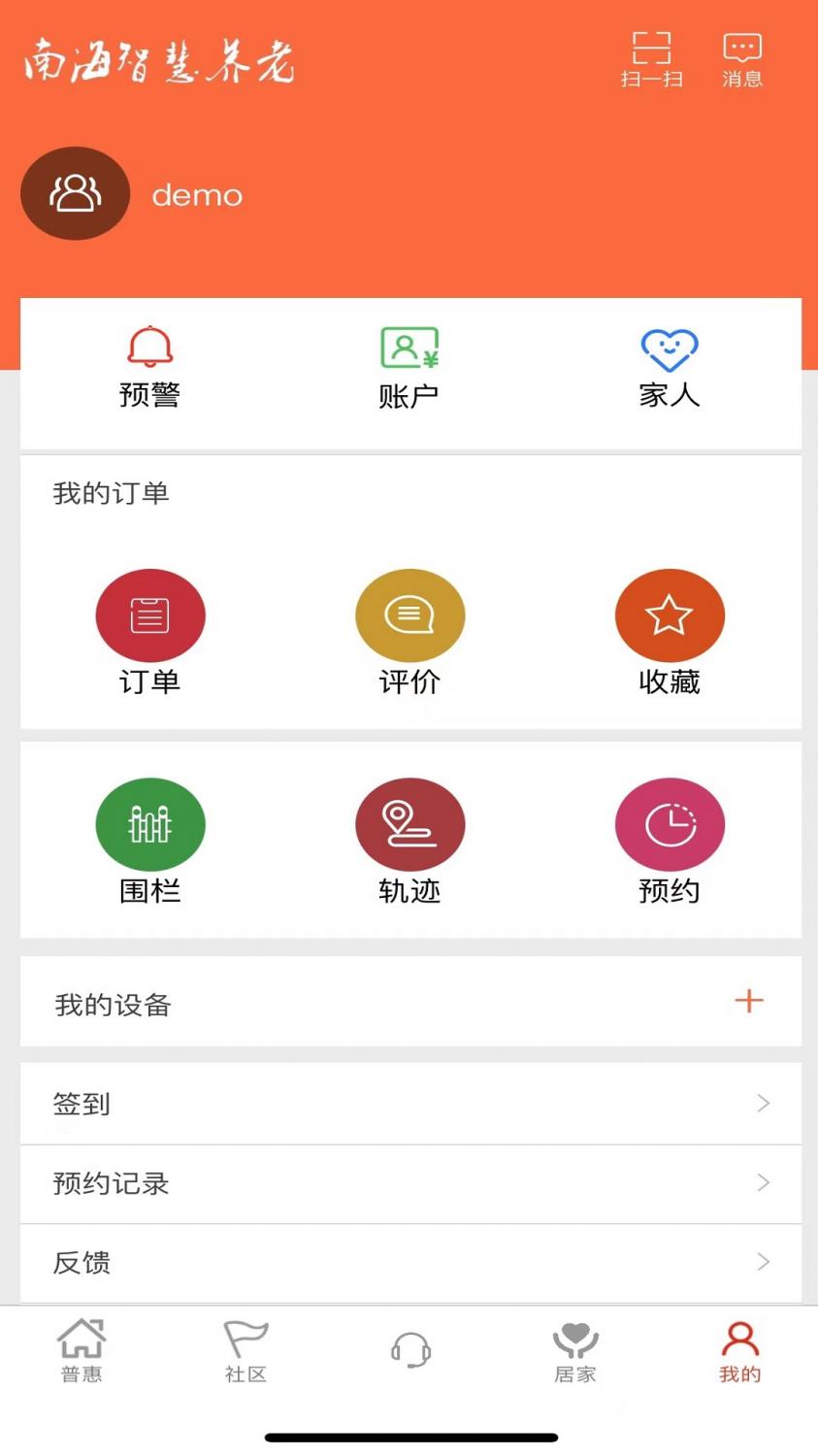Expand the 预约记录 appointment records row
The width and height of the screenshot is (818, 1456).
point(409,1183)
